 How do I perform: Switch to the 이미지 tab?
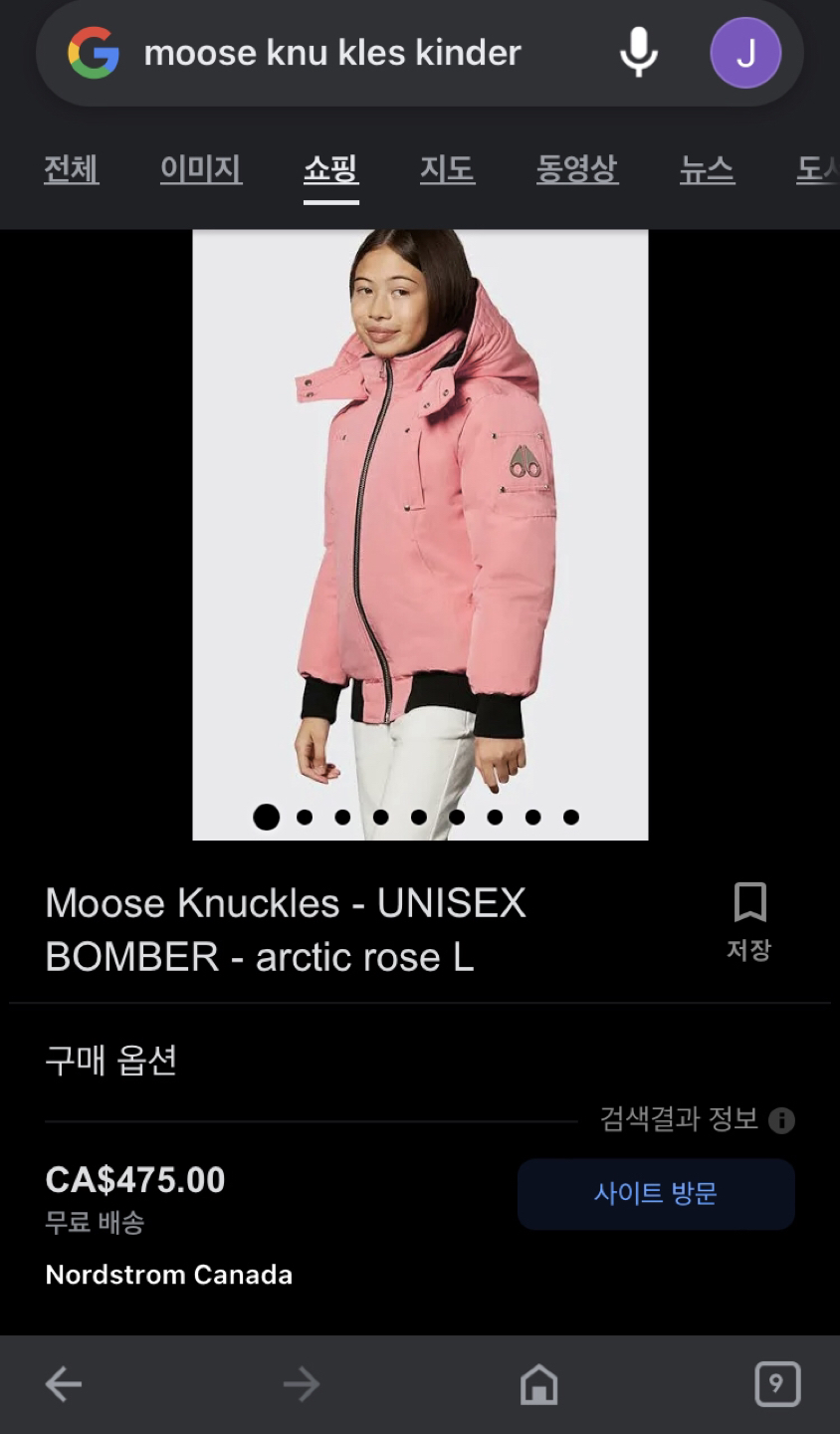(x=201, y=169)
